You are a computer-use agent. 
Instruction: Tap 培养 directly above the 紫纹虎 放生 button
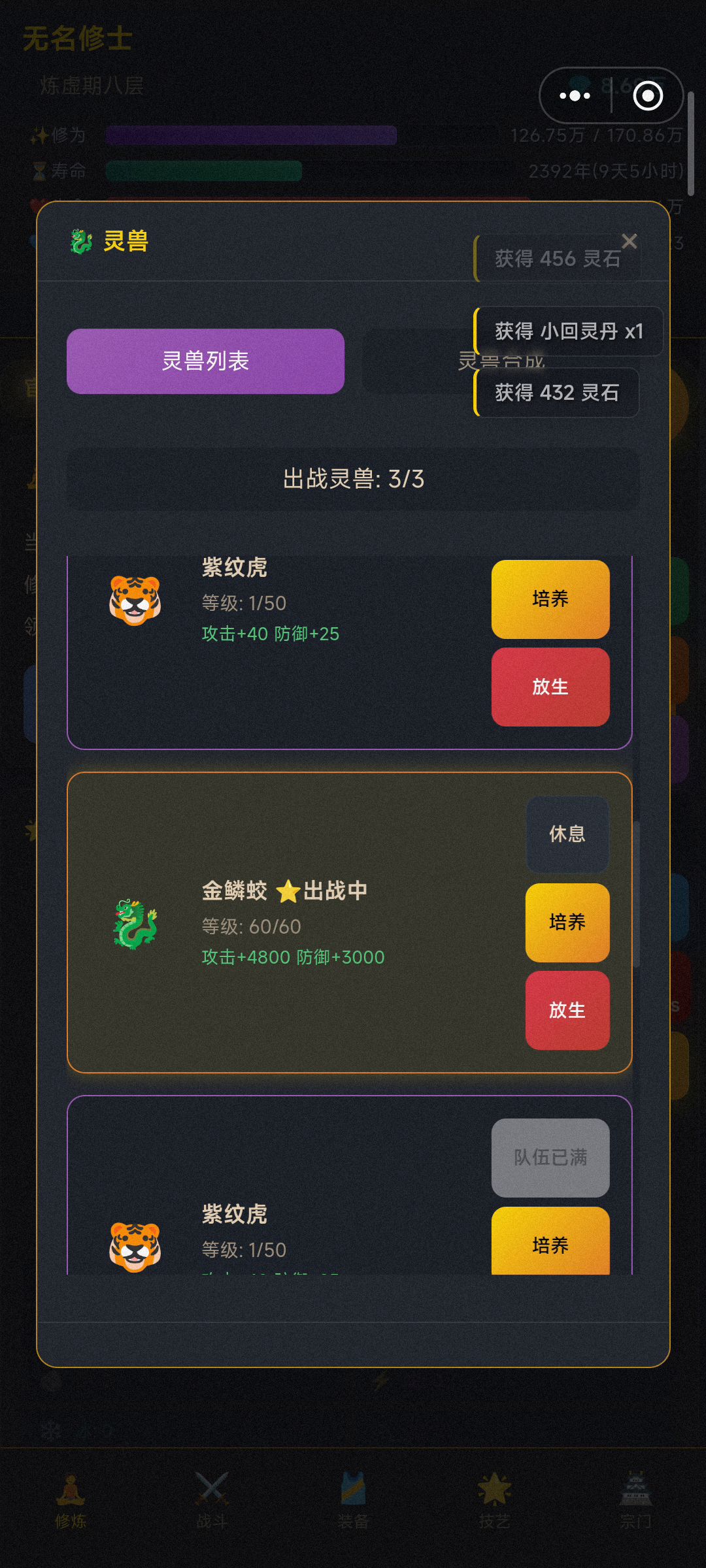coord(550,599)
